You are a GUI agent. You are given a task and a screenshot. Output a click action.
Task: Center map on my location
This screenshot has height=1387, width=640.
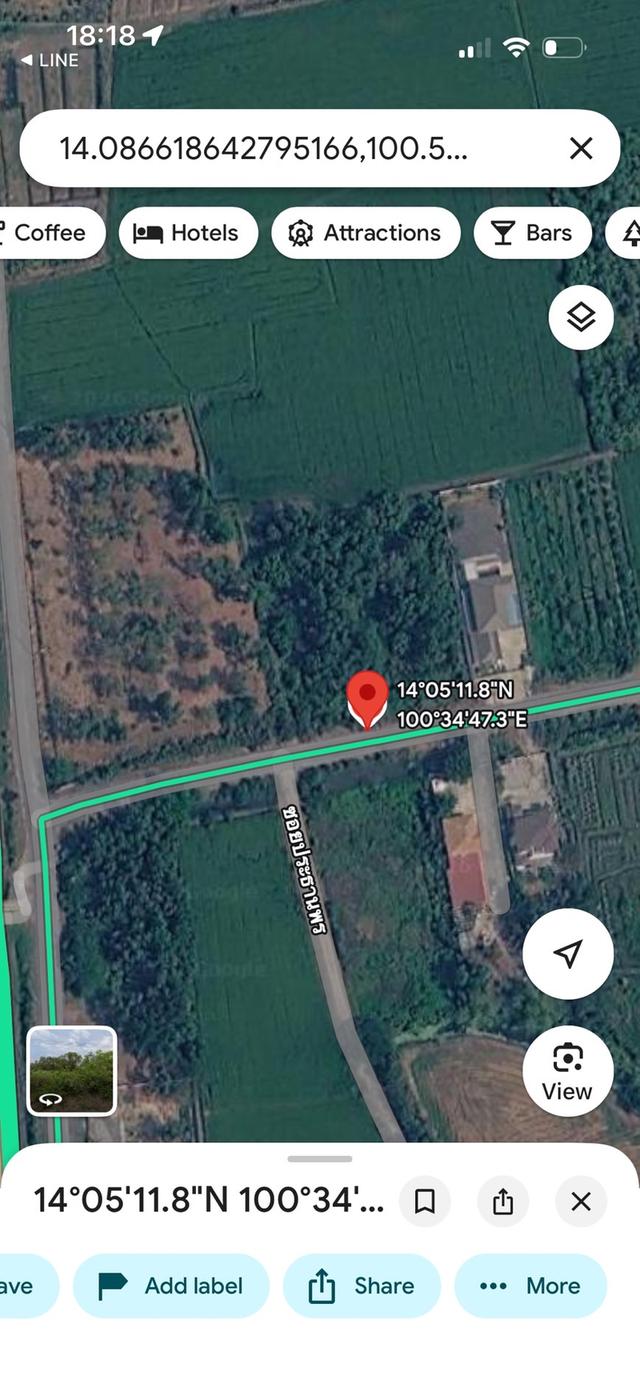click(x=568, y=954)
